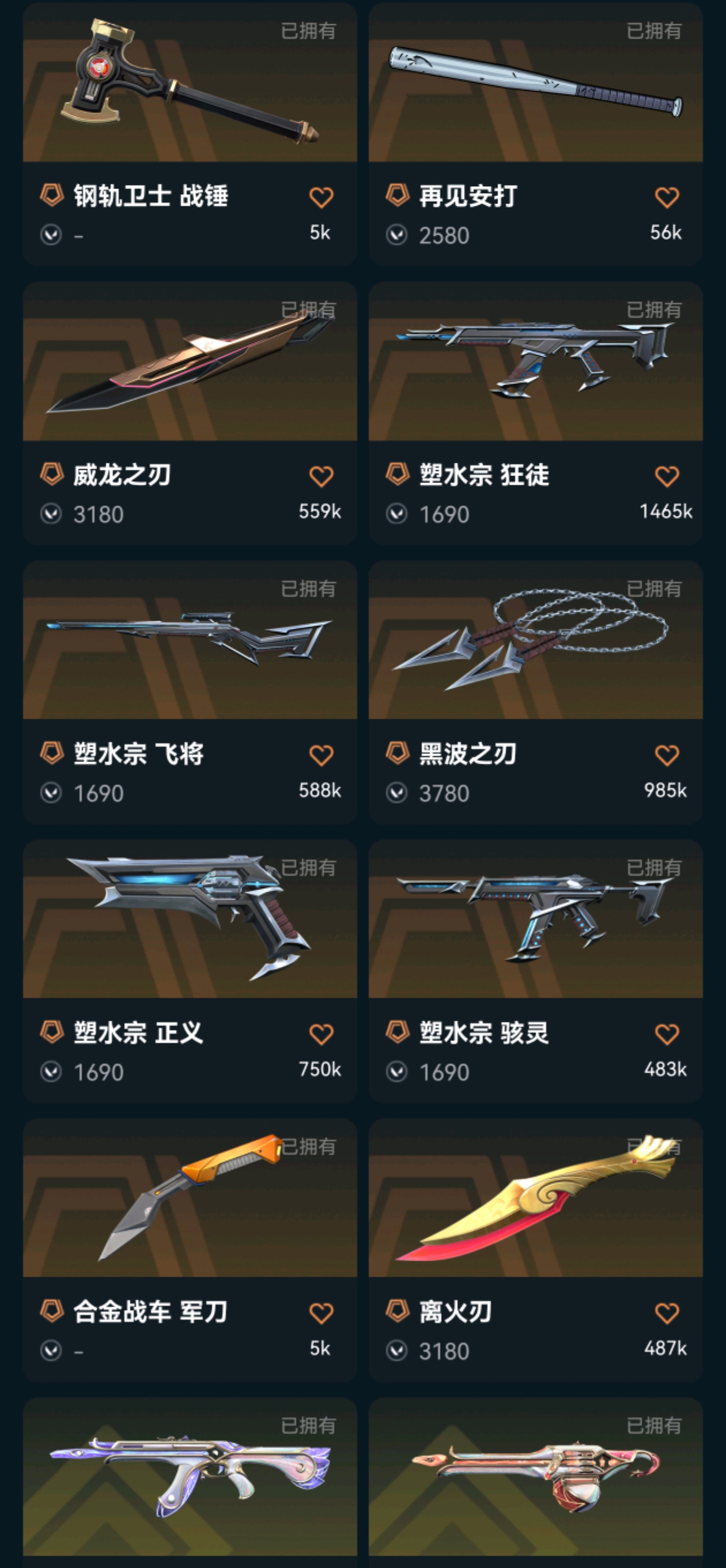Like the 合金战车 军刀 skin
Image resolution: width=726 pixels, height=1568 pixels.
[321, 1313]
